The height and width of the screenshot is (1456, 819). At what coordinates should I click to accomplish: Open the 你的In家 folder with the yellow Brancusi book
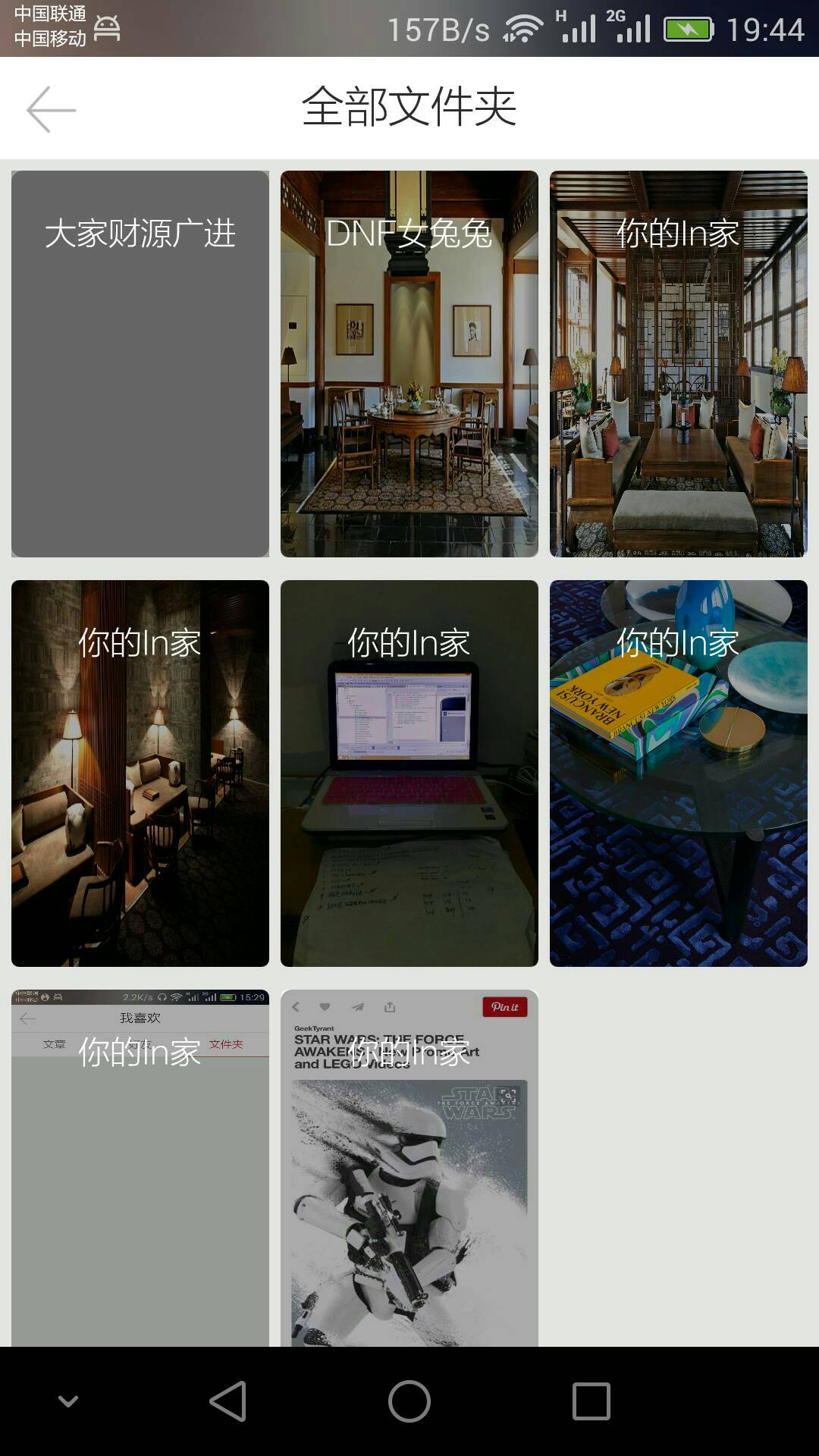click(678, 773)
